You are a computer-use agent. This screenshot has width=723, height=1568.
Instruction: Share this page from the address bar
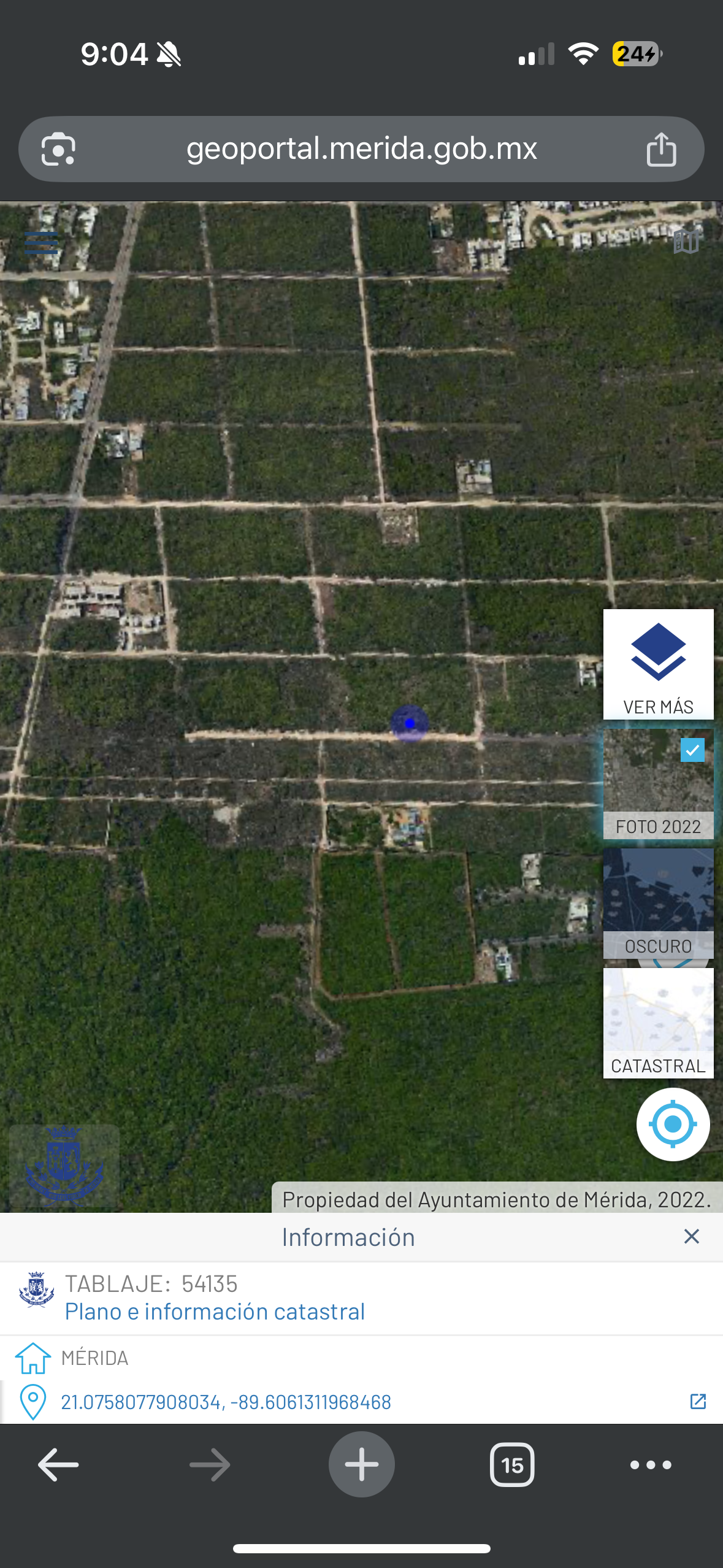(x=661, y=149)
